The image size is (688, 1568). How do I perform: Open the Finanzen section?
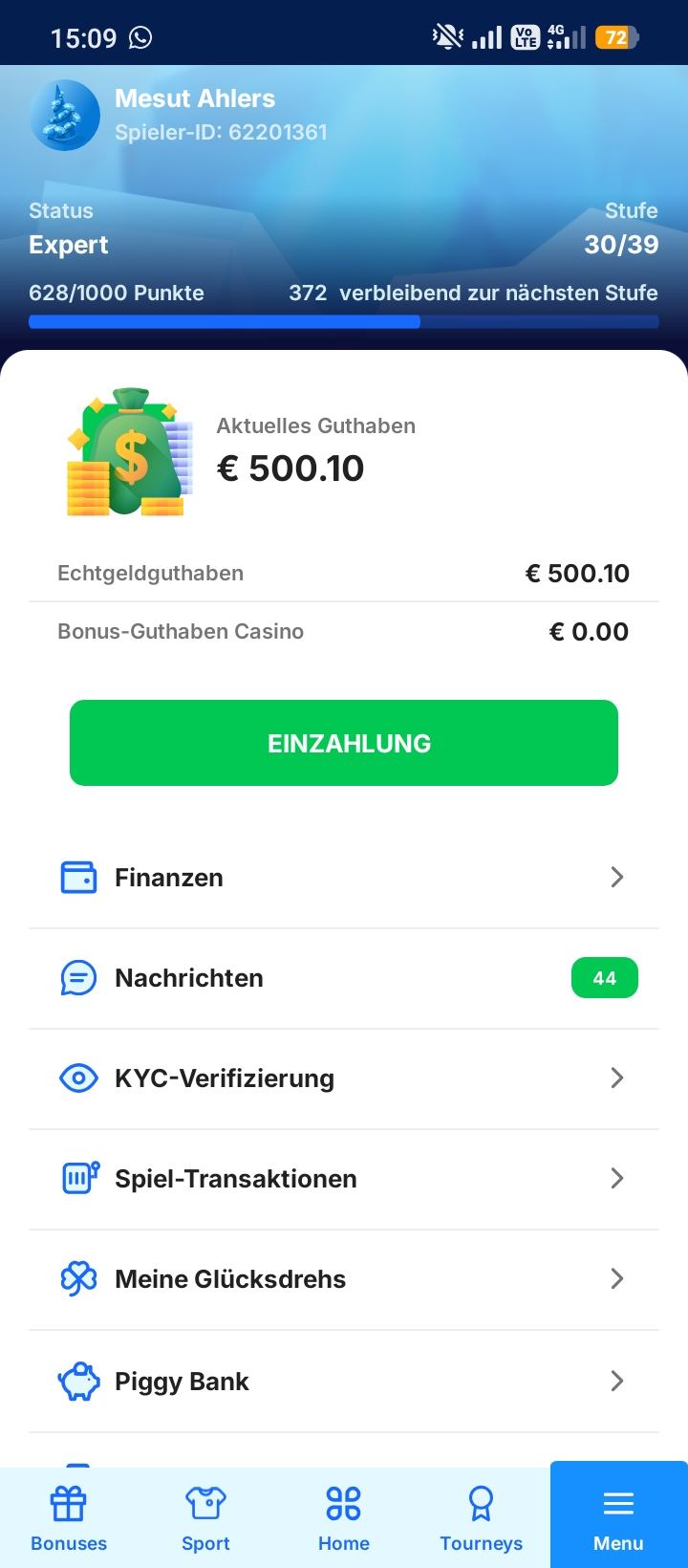click(x=344, y=878)
